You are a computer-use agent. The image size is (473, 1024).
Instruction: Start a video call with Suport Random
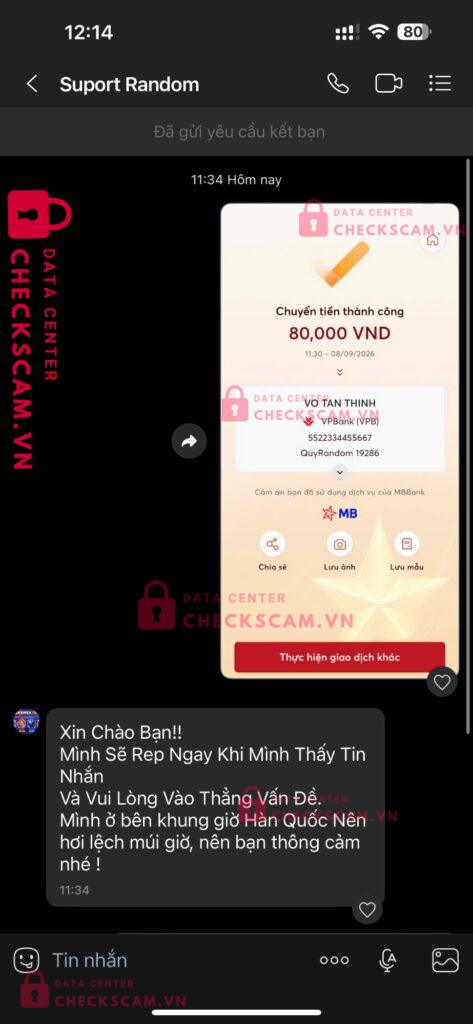coord(388,84)
